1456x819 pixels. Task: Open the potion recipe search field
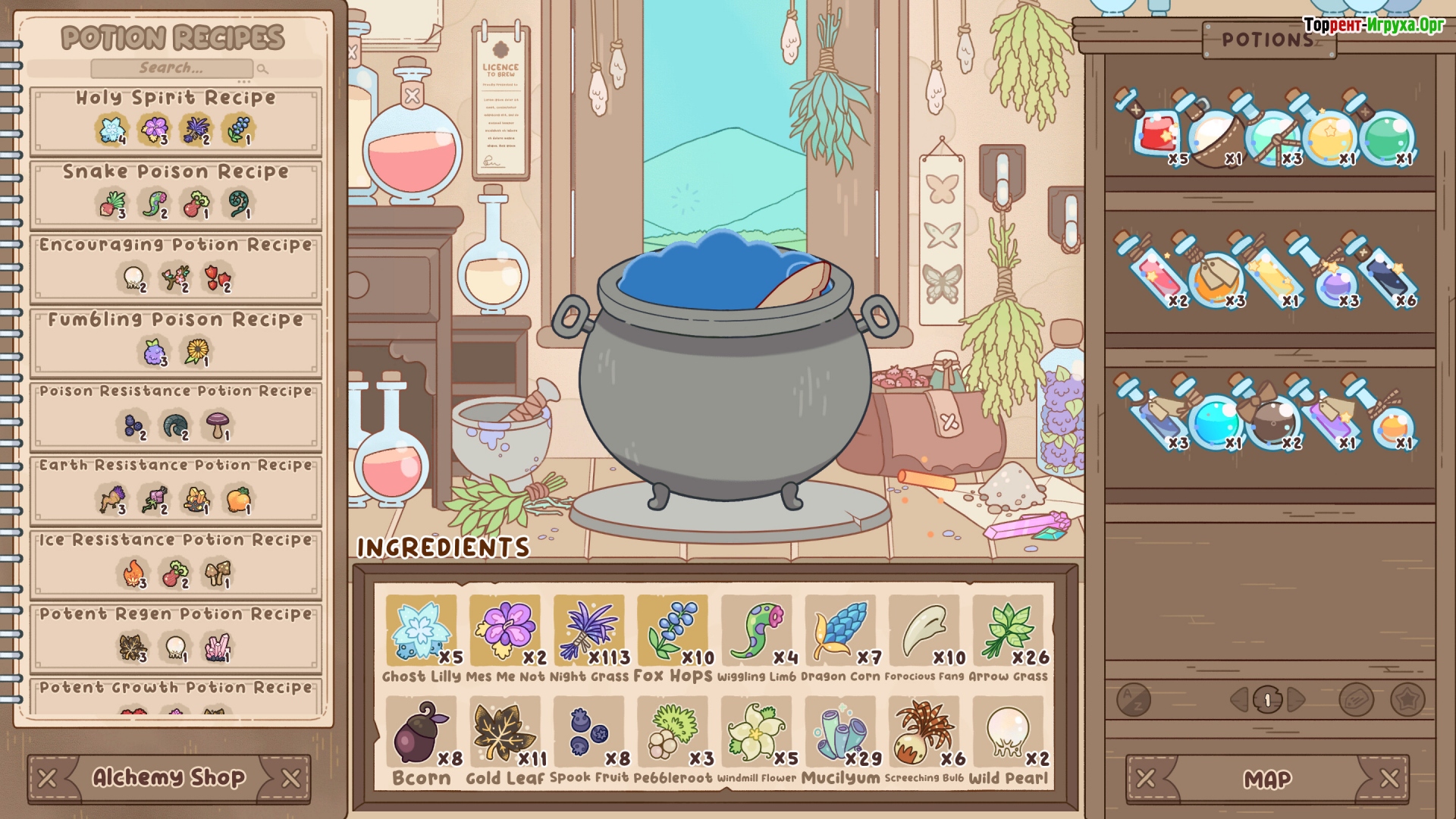click(172, 68)
